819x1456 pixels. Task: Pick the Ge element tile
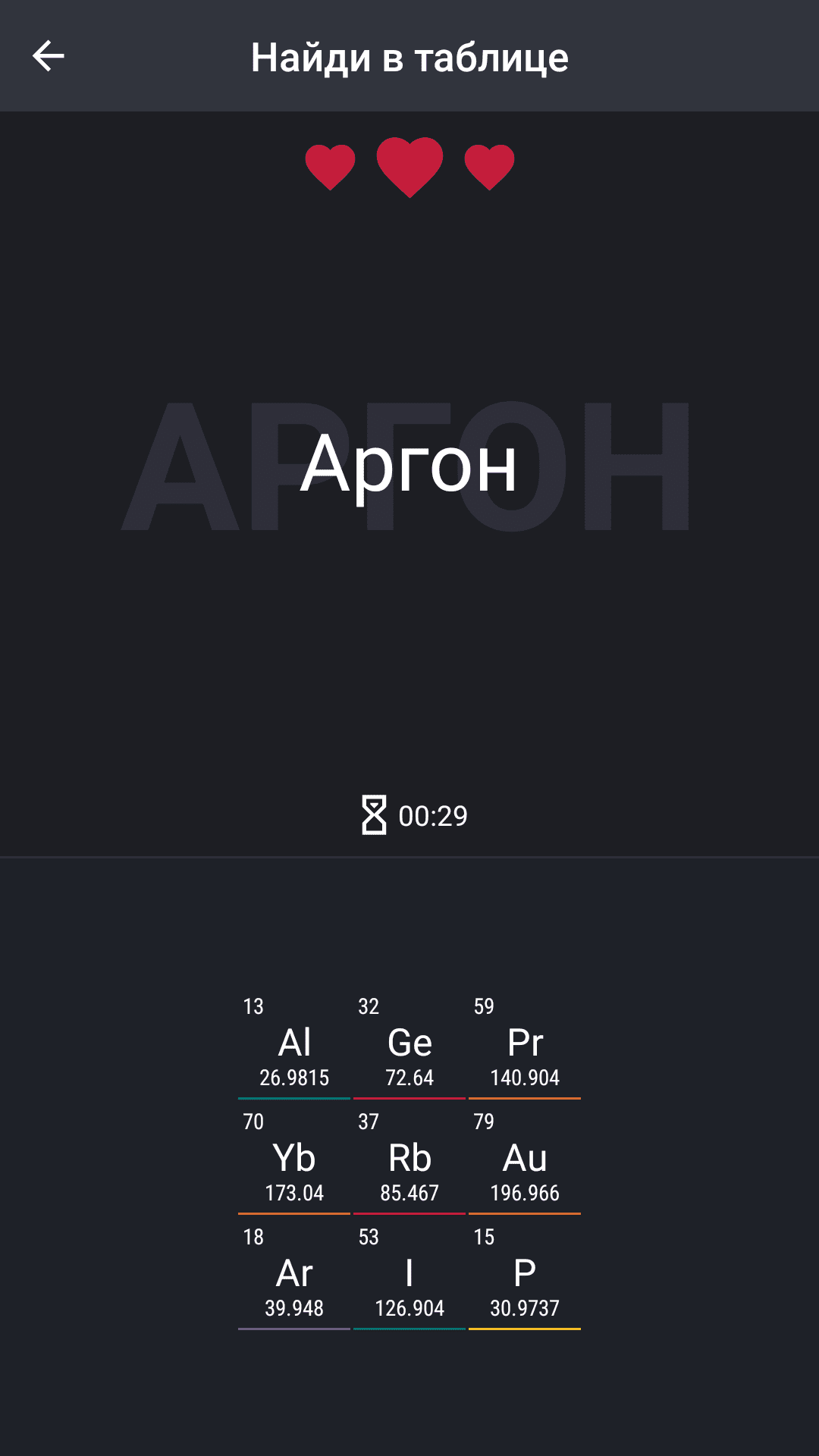click(x=409, y=1043)
